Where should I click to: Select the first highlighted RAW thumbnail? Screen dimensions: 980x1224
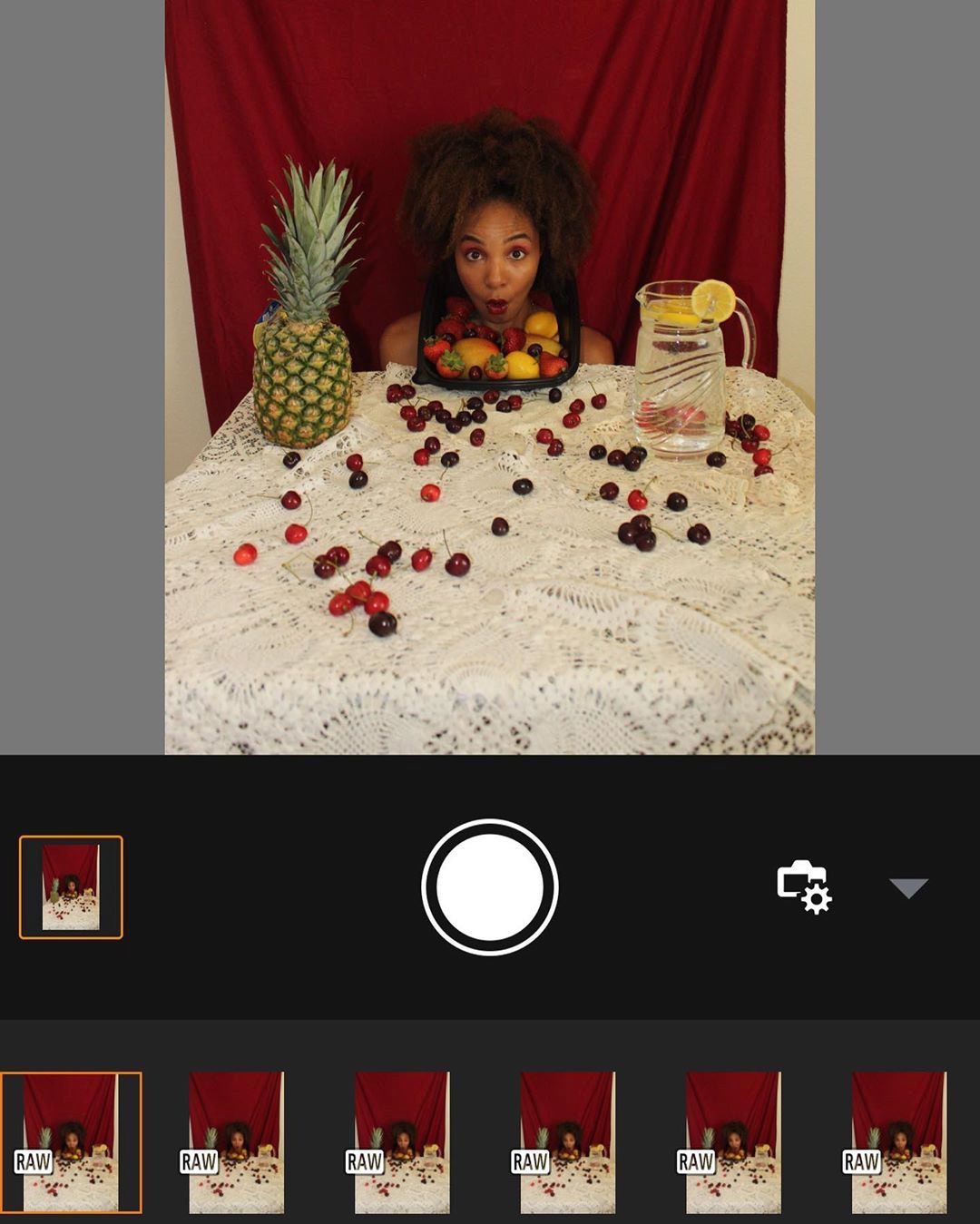[71, 1142]
